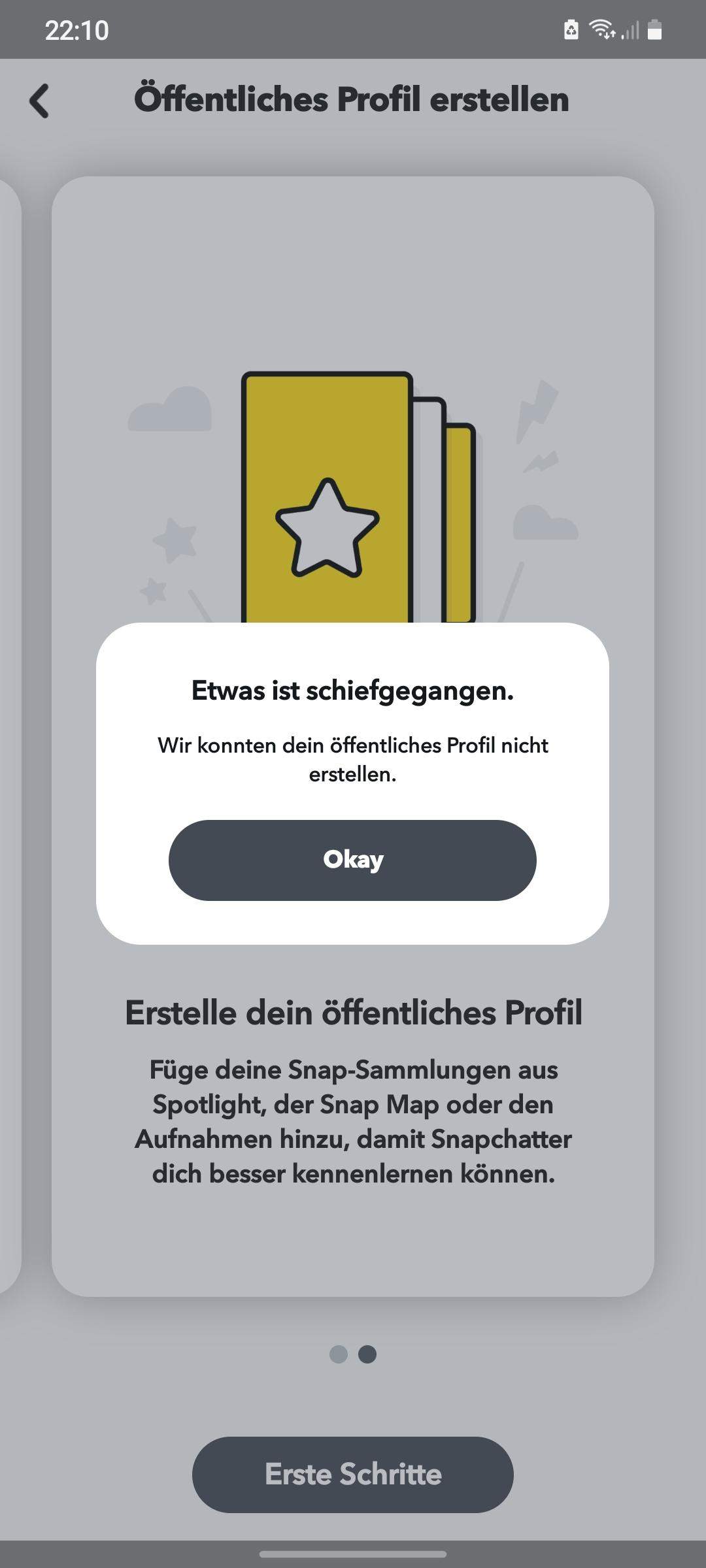Go back using the top-left arrow

[x=39, y=101]
